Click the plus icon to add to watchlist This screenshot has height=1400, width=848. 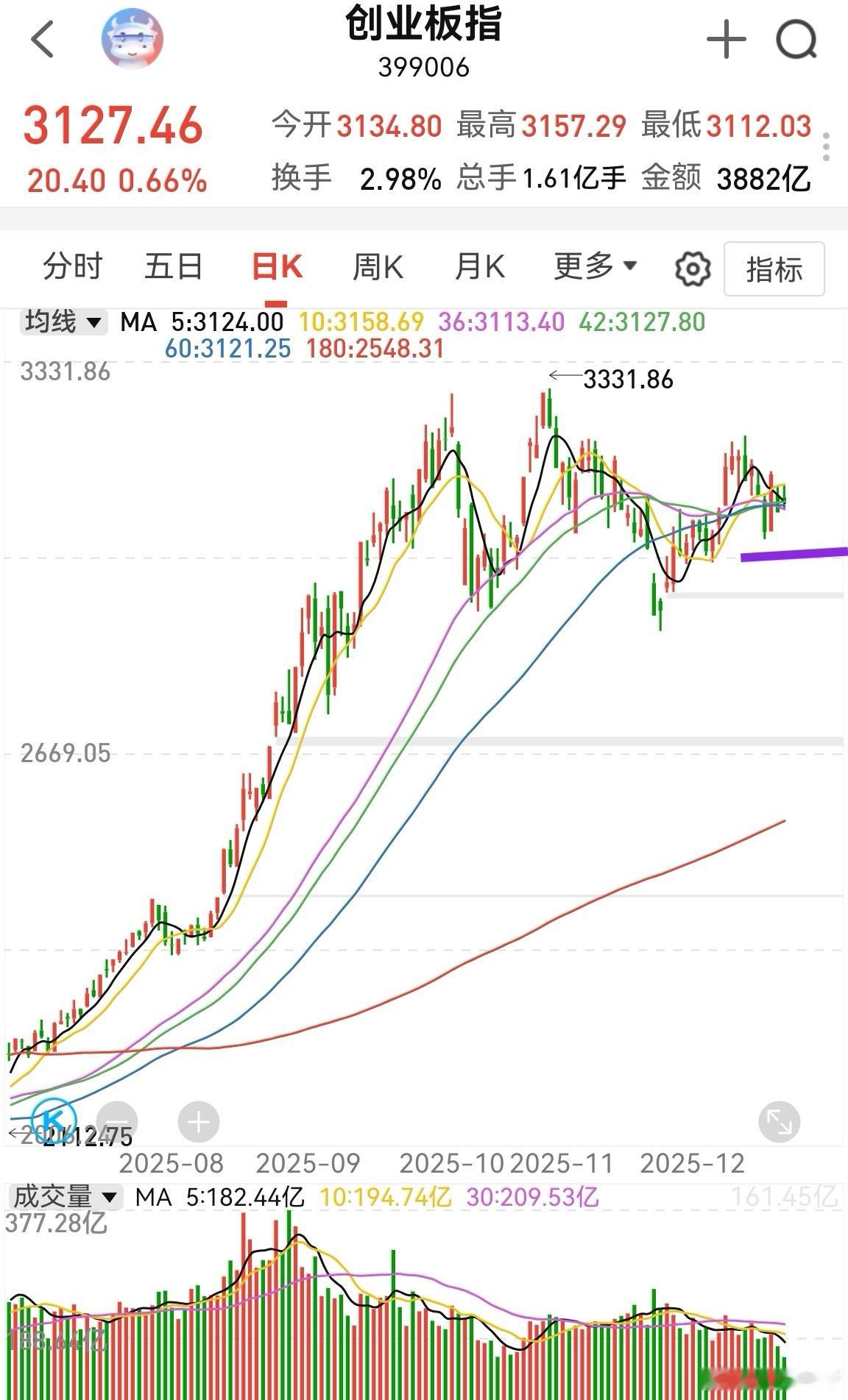pos(726,40)
